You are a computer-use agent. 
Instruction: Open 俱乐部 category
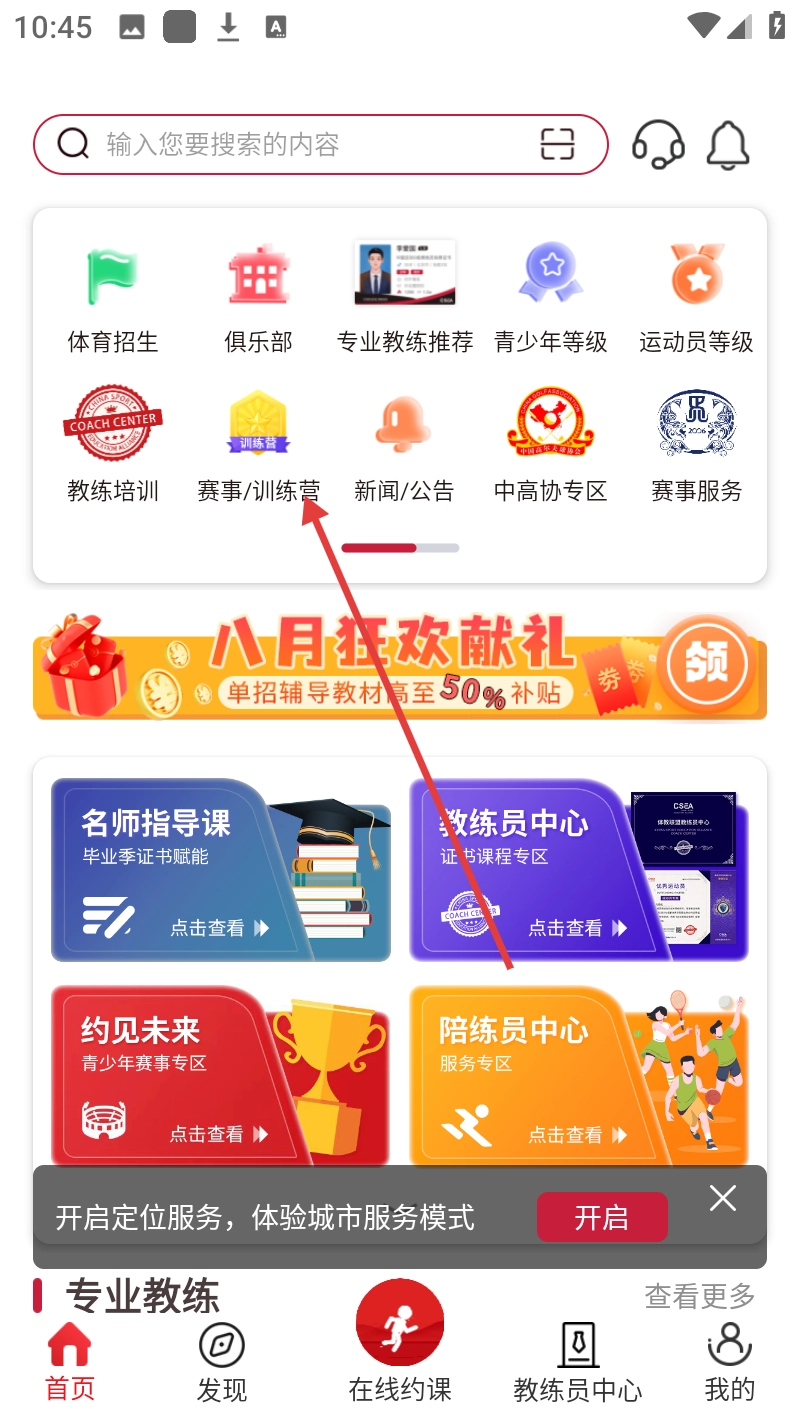pos(259,297)
